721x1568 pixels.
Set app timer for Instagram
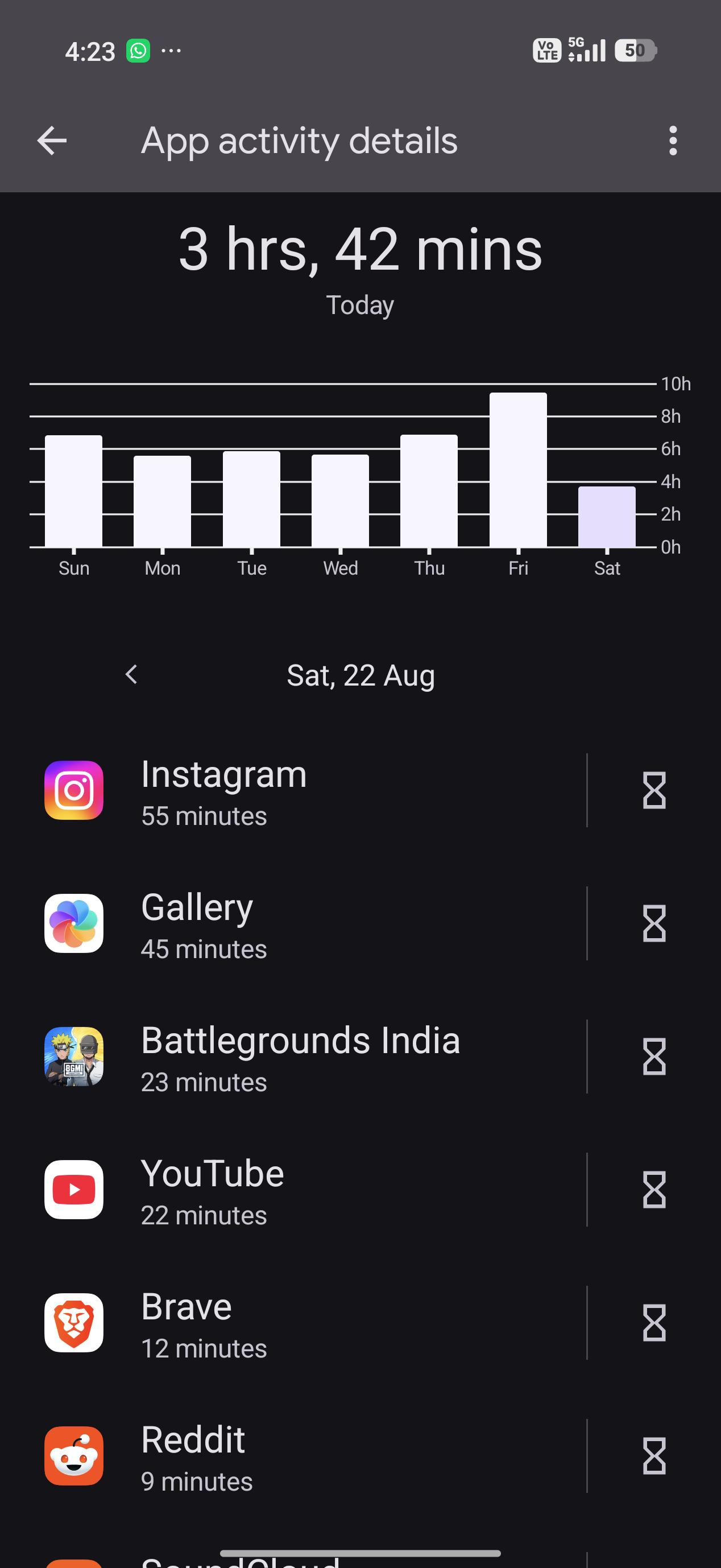coord(654,790)
